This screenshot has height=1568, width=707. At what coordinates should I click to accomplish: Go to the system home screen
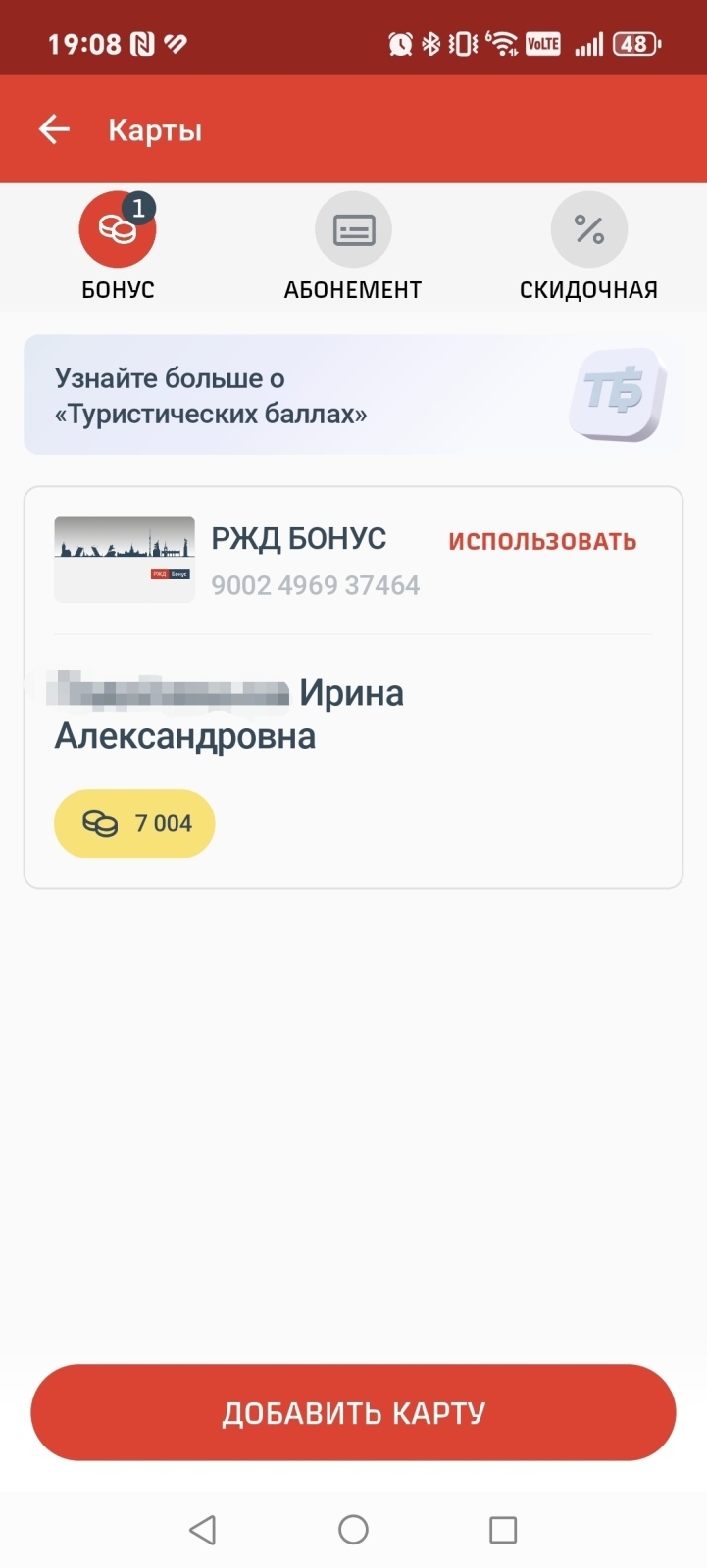pyautogui.click(x=353, y=1529)
